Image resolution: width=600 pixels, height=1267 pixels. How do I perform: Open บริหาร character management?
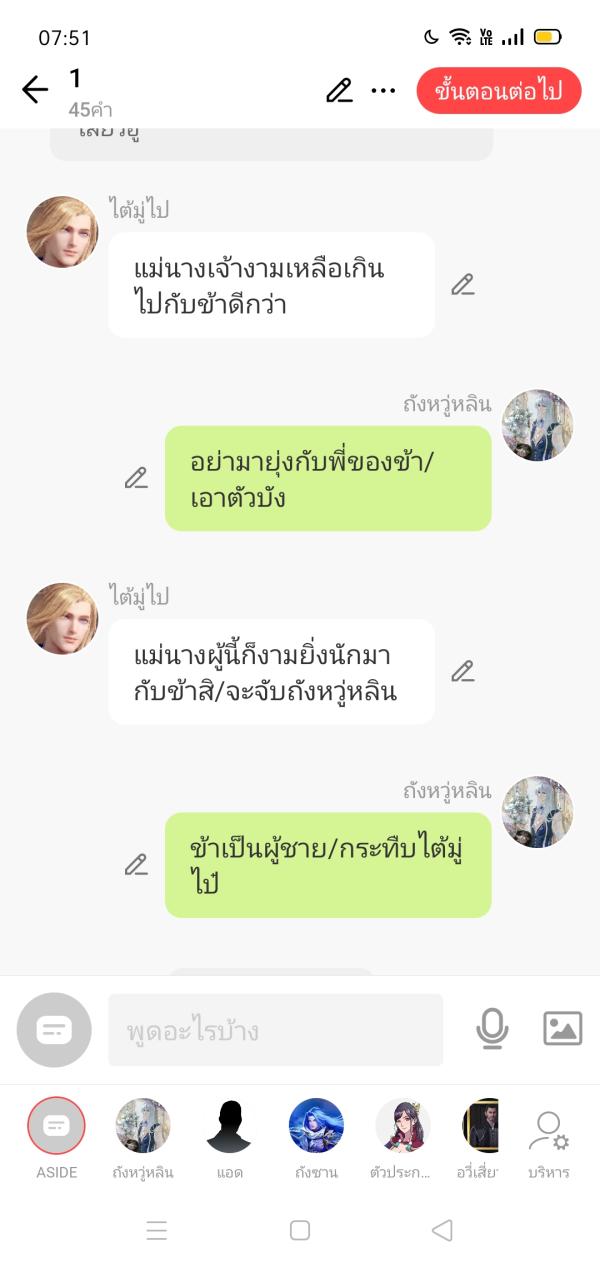click(548, 1133)
